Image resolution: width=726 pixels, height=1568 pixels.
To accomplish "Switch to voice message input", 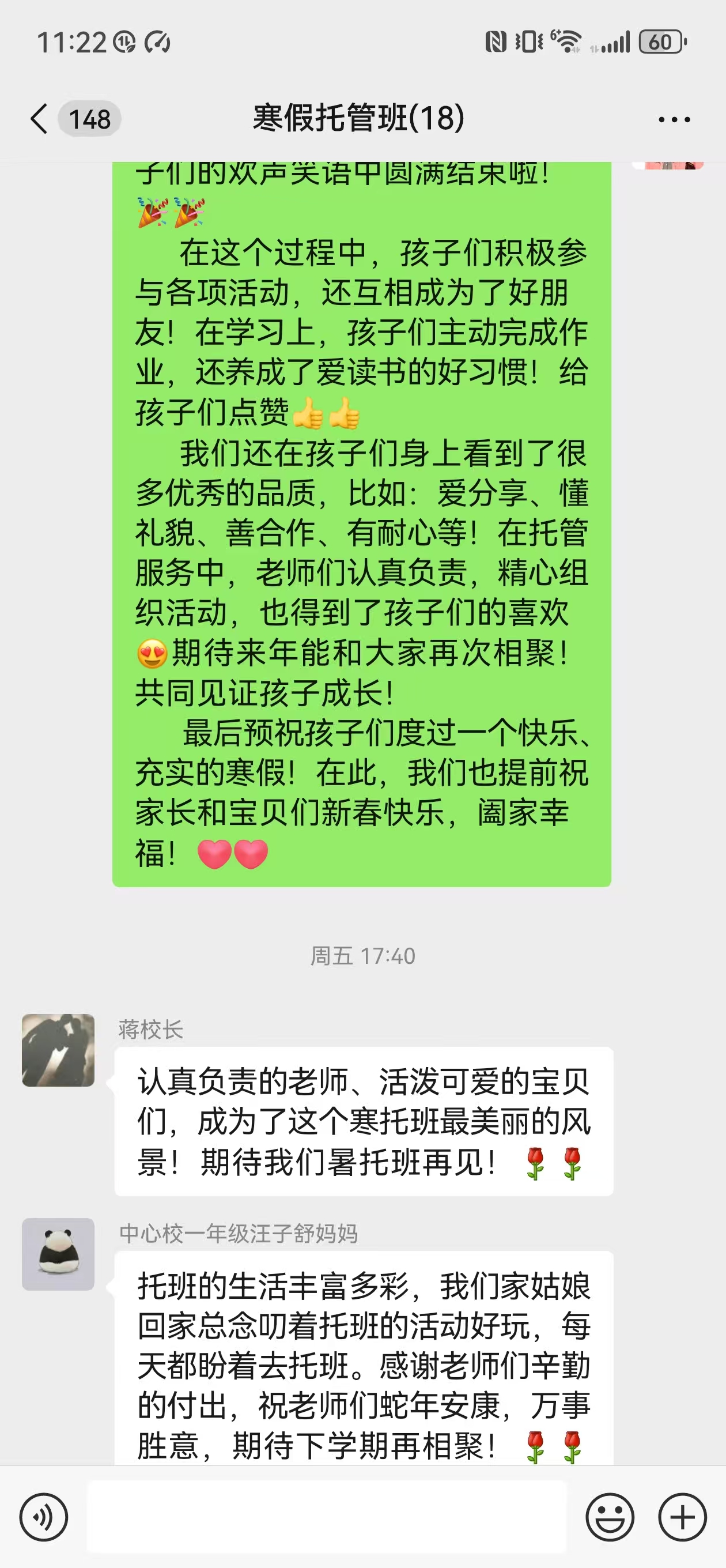I will 44,1517.
